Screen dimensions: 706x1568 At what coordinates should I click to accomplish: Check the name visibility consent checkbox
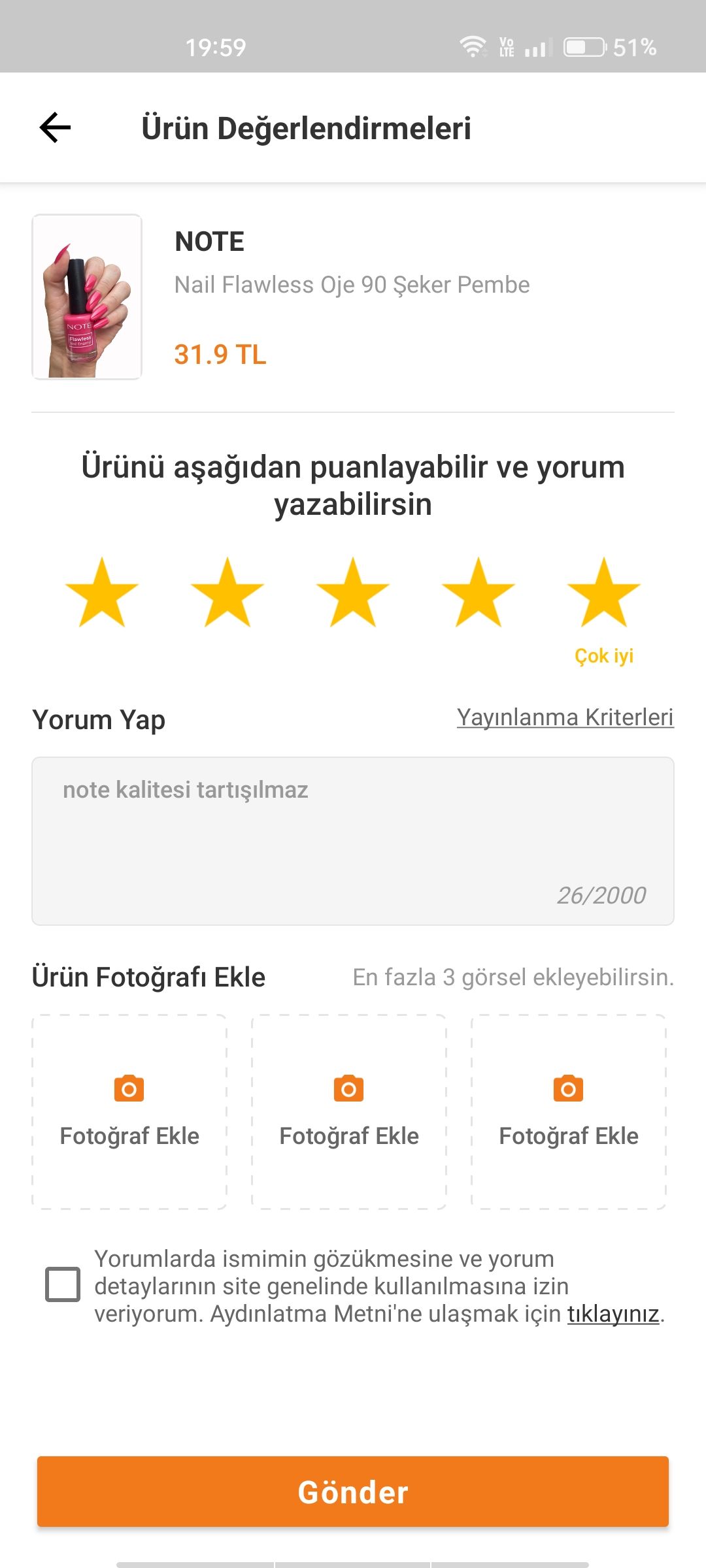pyautogui.click(x=63, y=1284)
